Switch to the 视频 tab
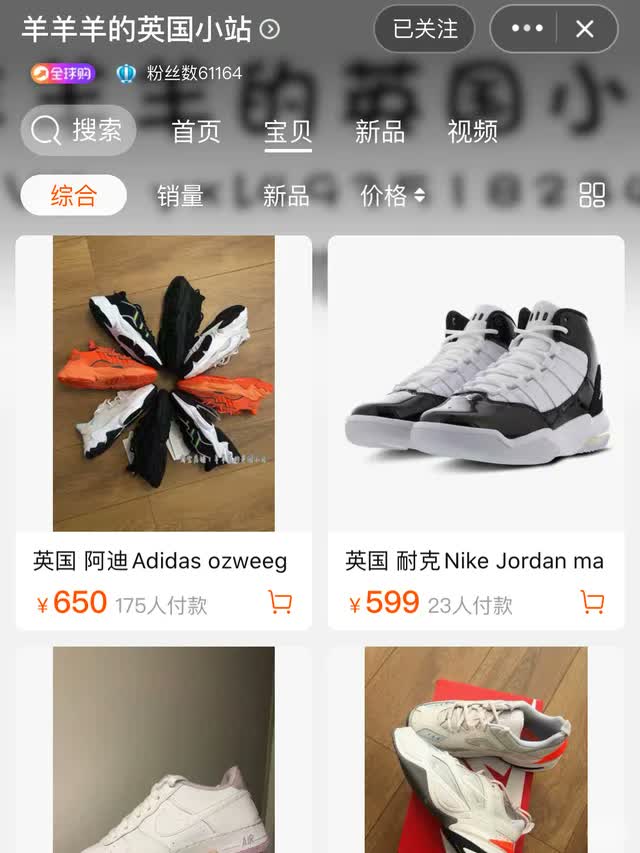The width and height of the screenshot is (640, 853). click(472, 132)
